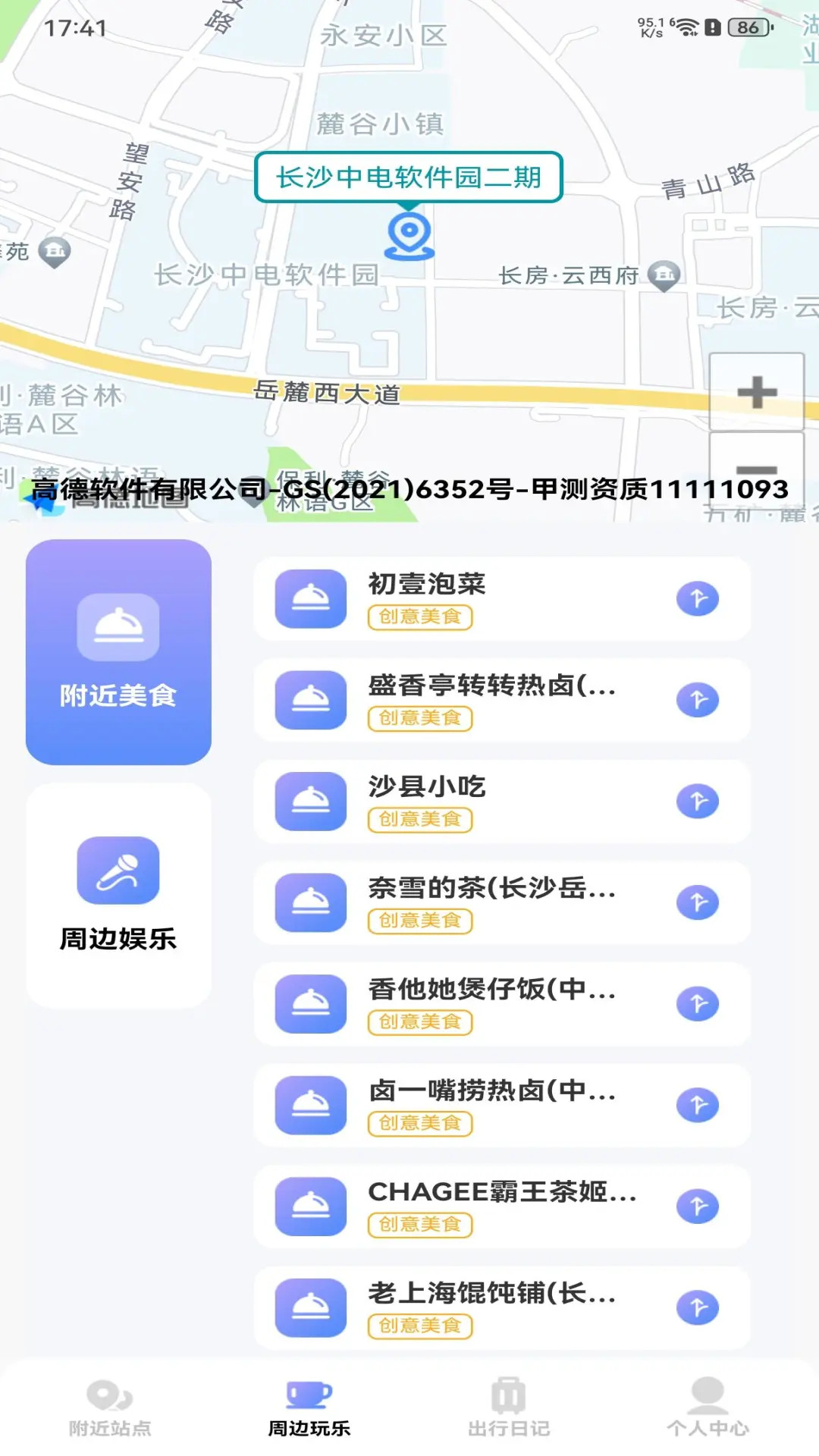Click the navigation arrow for 初壹泡菜
Viewport: 819px width, 1456px height.
click(x=697, y=598)
